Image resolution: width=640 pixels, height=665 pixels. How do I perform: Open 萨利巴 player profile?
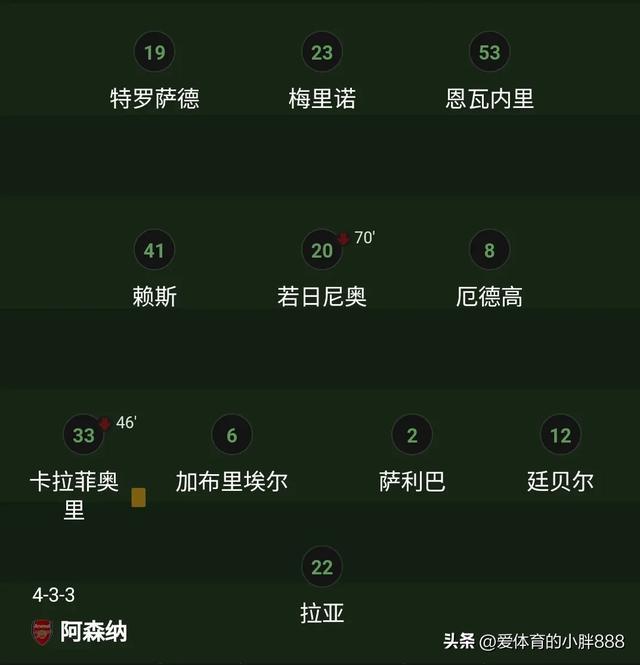pyautogui.click(x=412, y=436)
